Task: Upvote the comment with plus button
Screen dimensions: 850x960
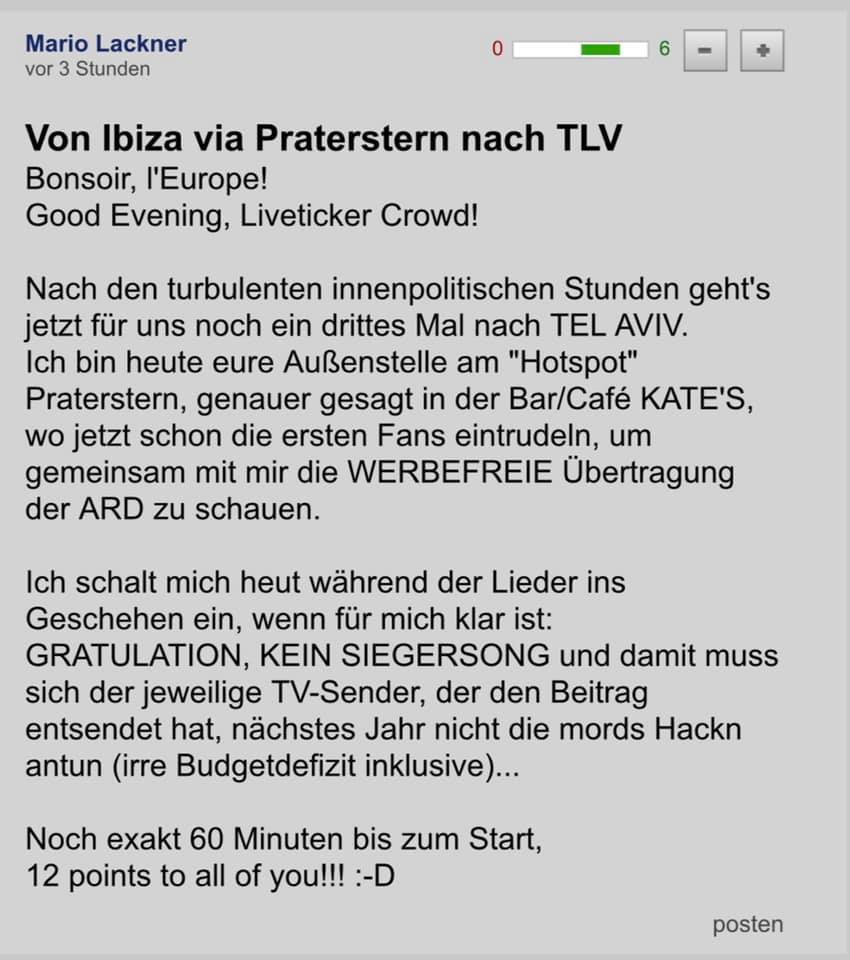Action: coord(762,50)
